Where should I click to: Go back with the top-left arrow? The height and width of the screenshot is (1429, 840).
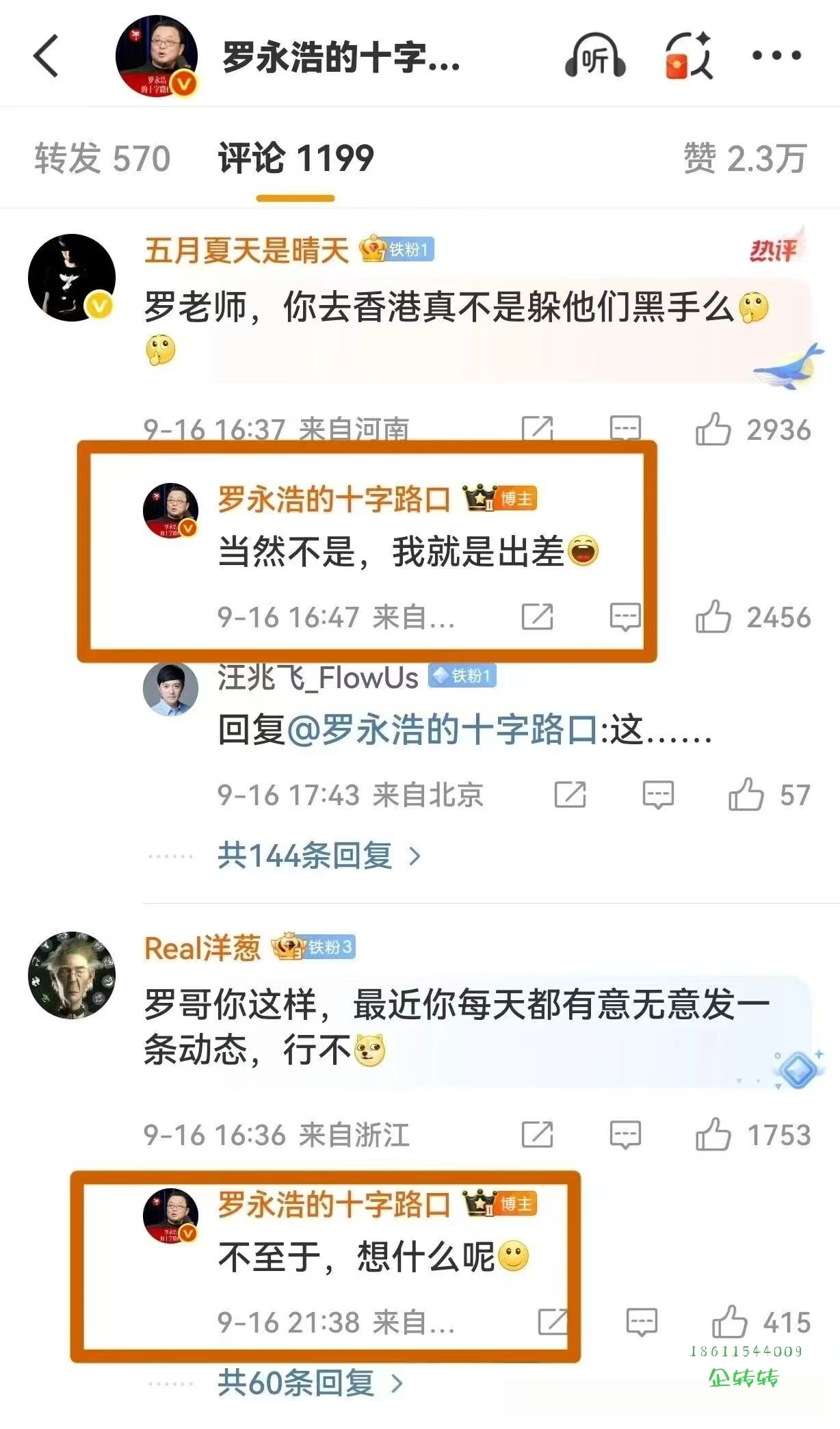(47, 55)
